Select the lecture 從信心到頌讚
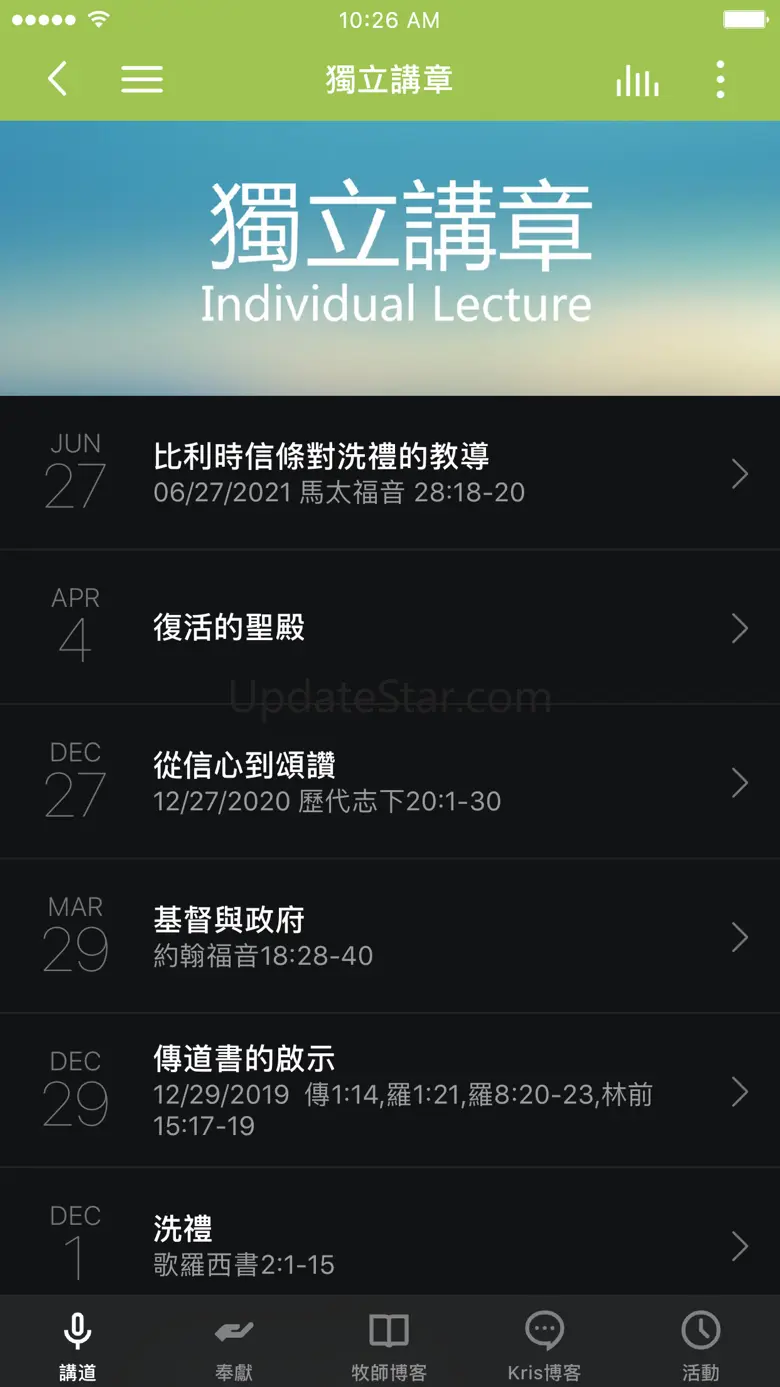This screenshot has height=1387, width=780. [390, 782]
